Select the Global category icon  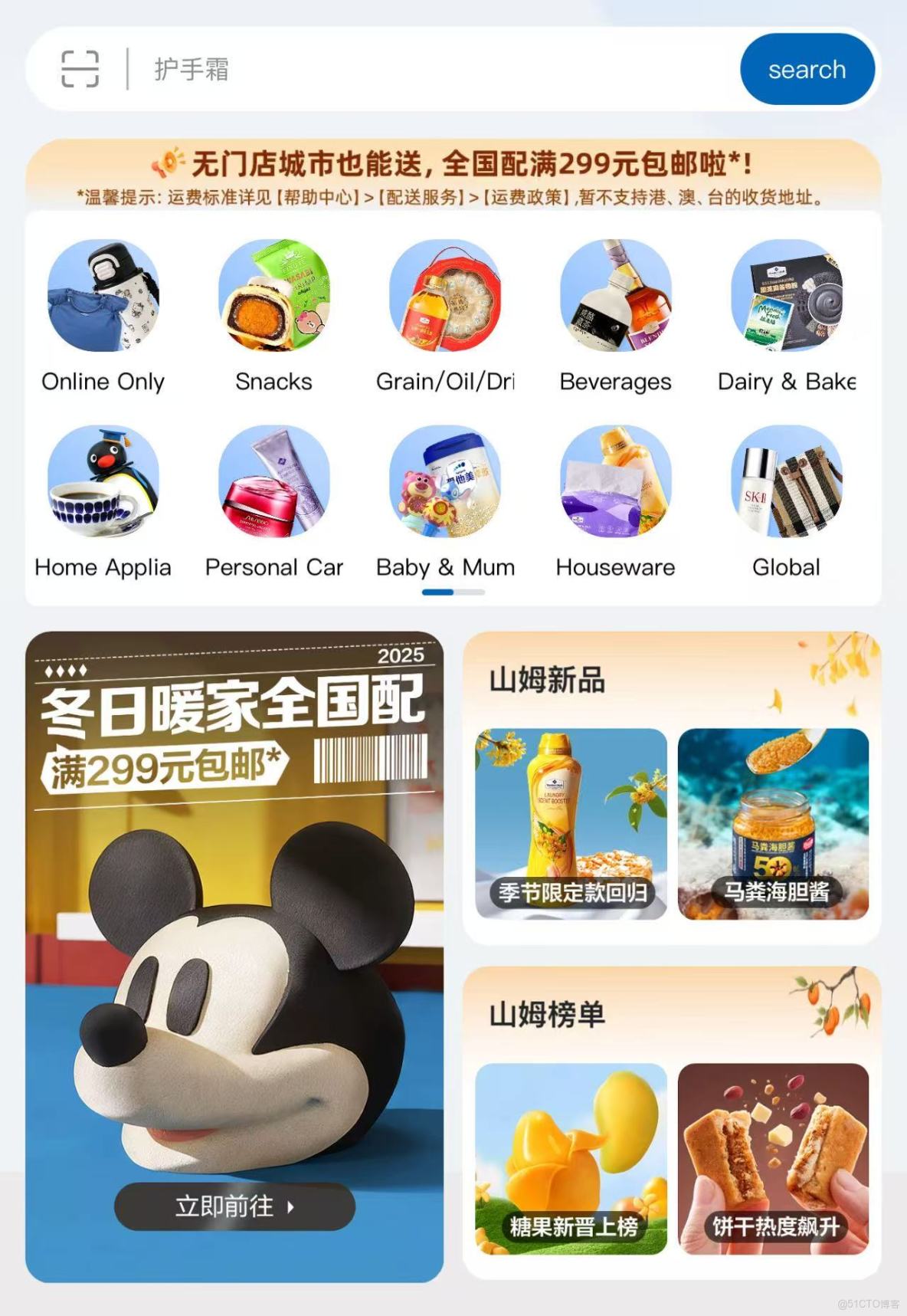[786, 486]
